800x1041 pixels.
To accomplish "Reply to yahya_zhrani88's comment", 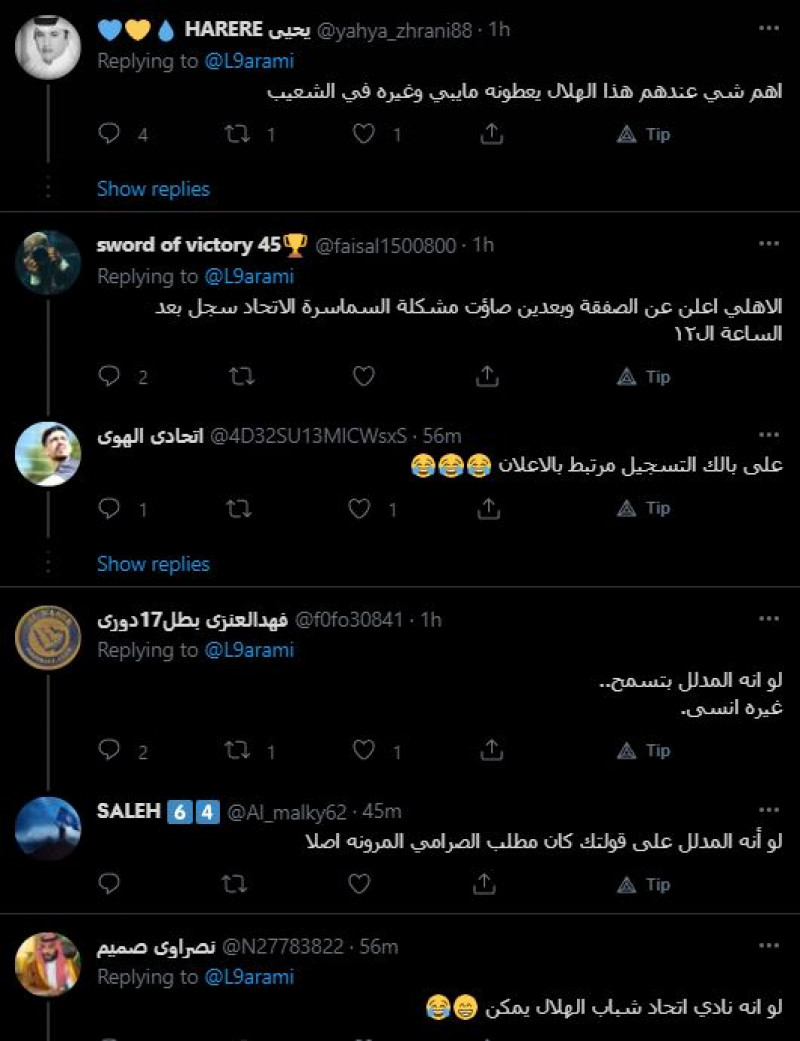I will 109,133.
